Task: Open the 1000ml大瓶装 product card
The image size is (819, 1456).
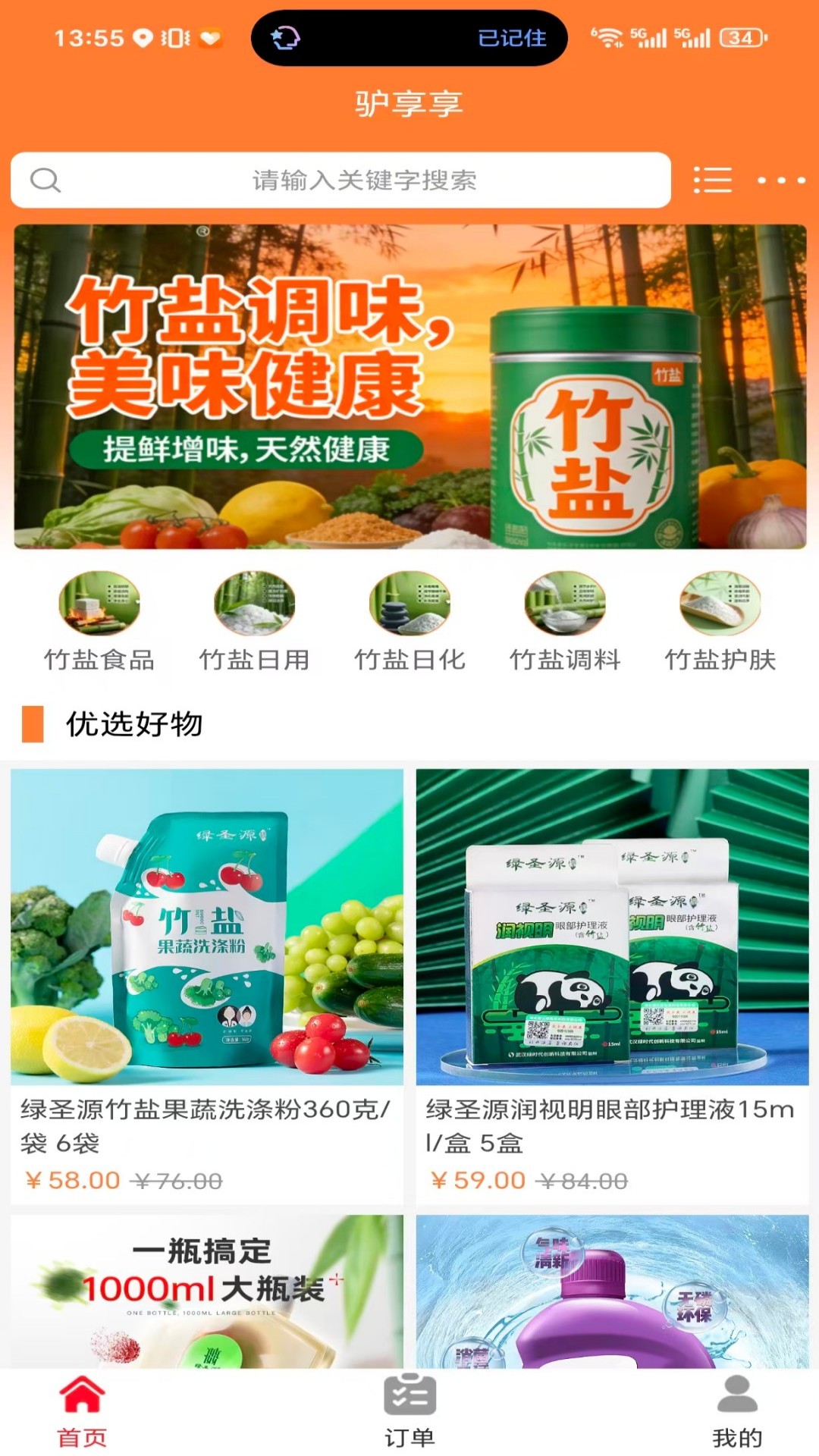Action: [207, 1291]
